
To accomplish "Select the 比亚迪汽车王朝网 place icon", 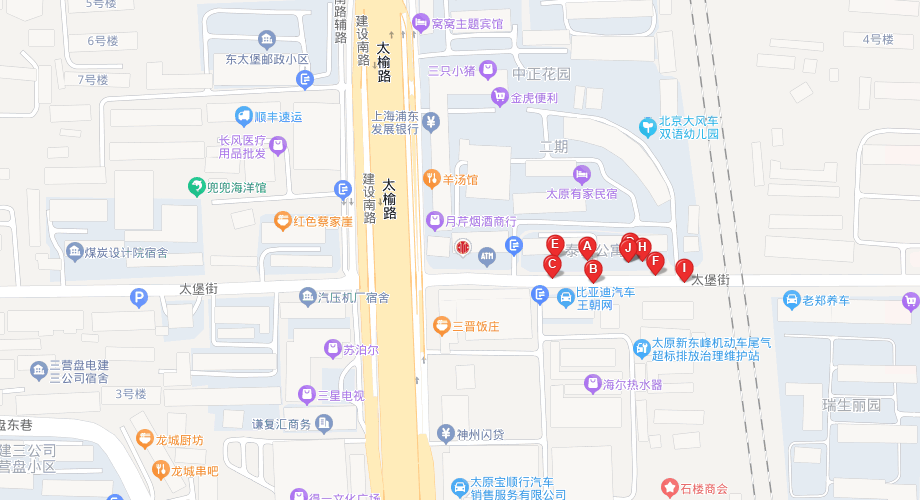I will point(540,294).
